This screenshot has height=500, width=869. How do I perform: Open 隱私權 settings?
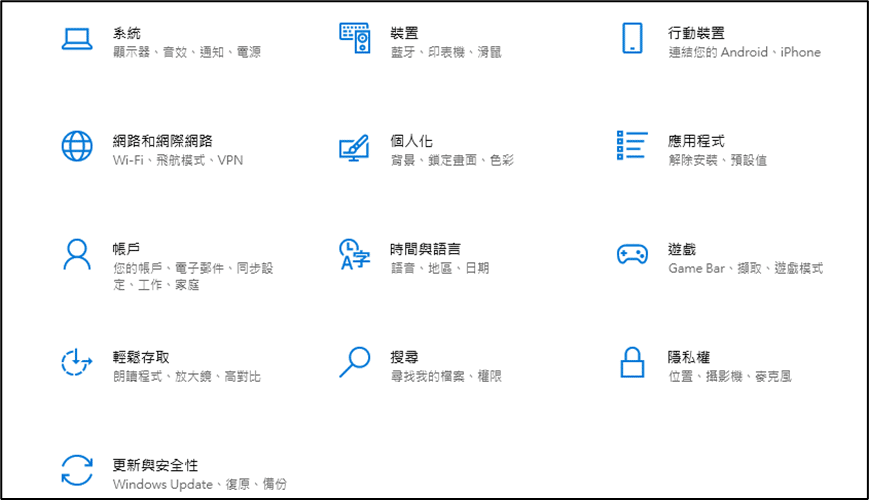688,358
